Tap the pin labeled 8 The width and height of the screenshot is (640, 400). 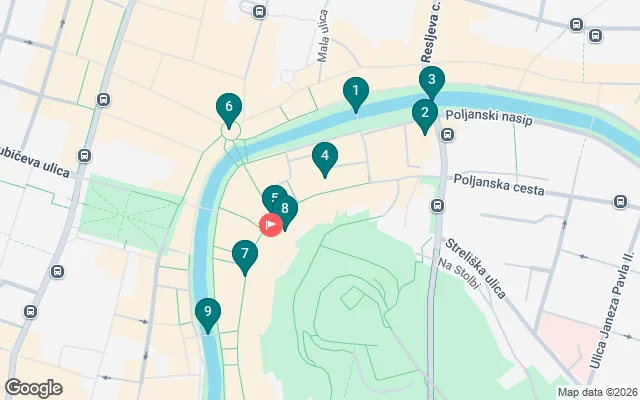[x=287, y=210]
